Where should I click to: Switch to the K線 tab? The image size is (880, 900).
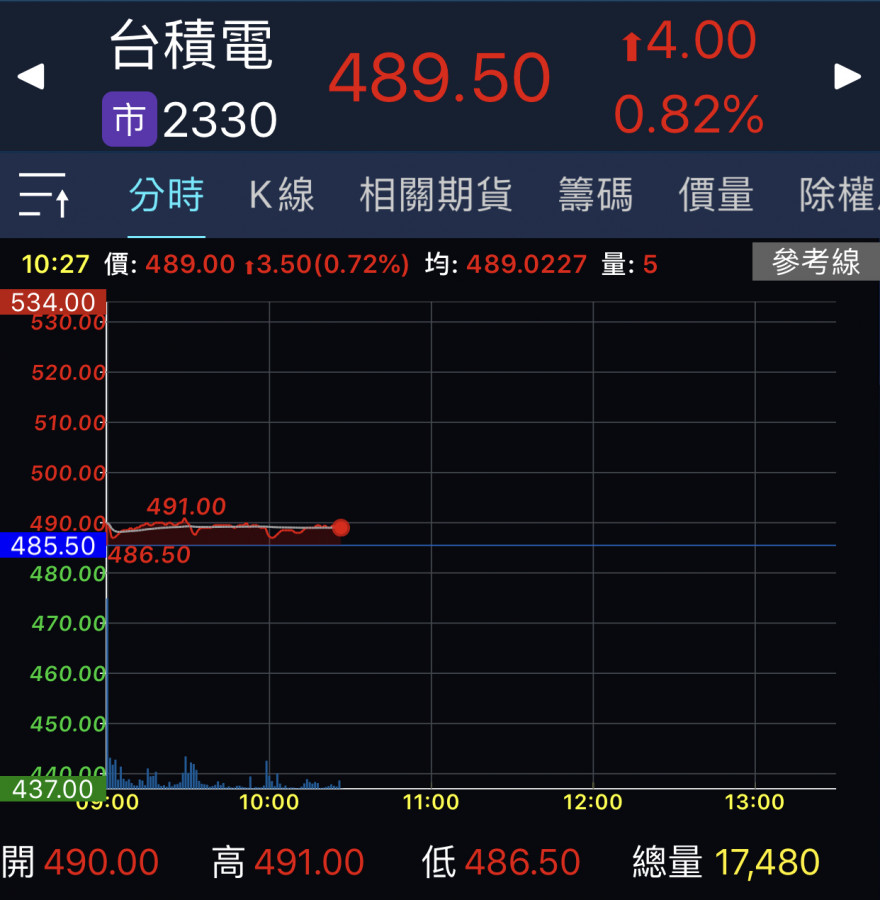(x=281, y=195)
